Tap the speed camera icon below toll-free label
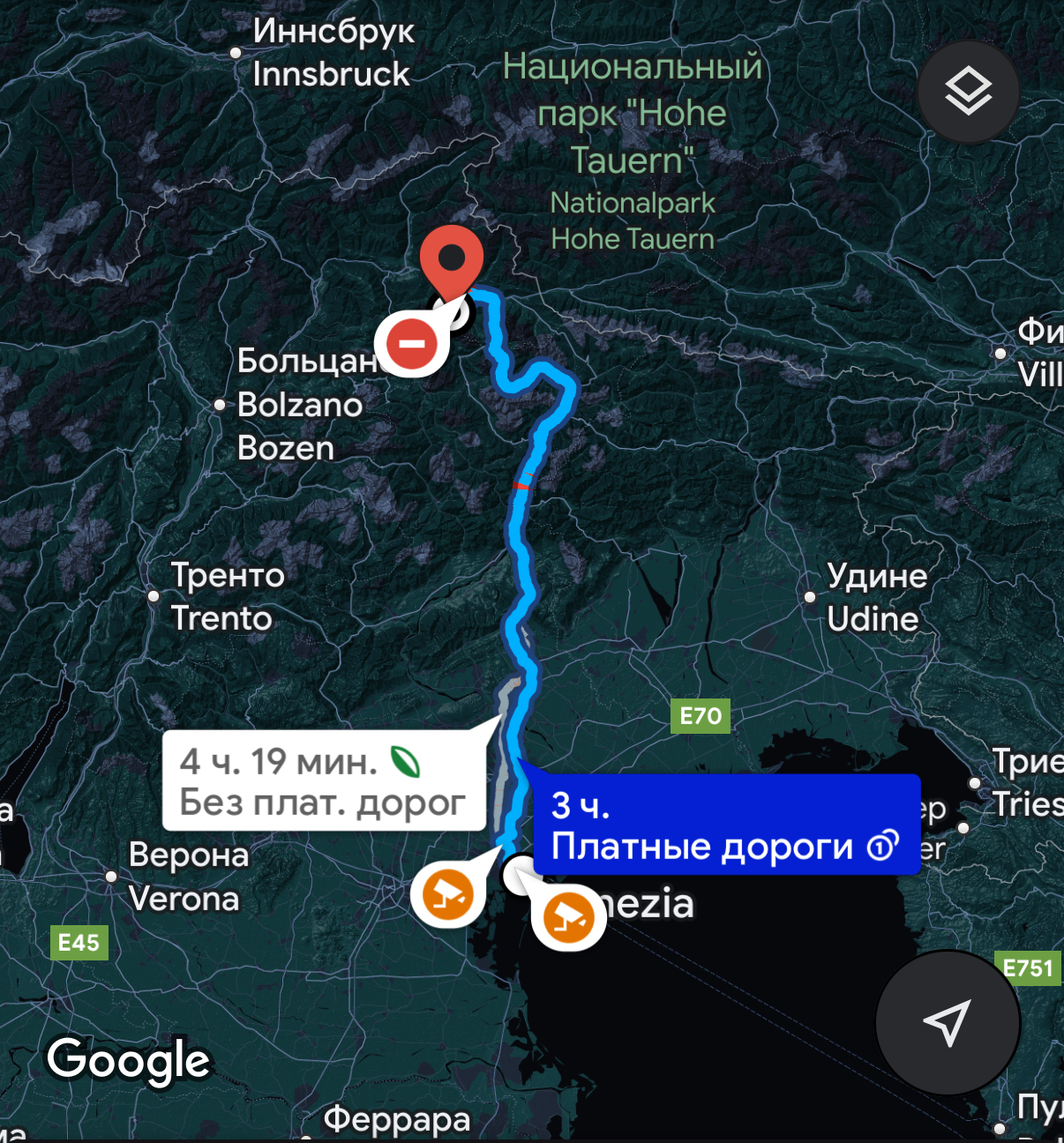1064x1143 pixels. pos(448,894)
